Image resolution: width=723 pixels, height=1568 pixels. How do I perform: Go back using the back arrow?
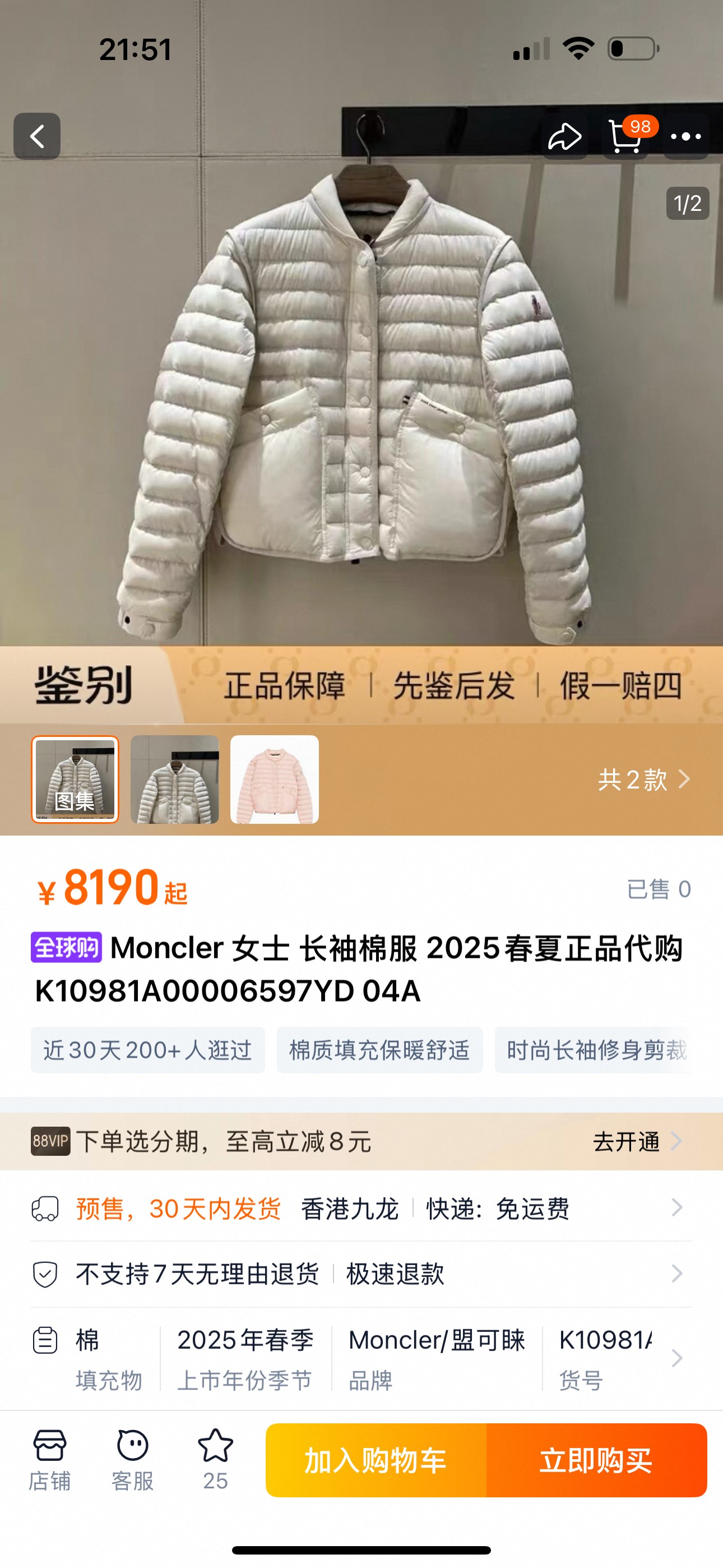tap(36, 136)
